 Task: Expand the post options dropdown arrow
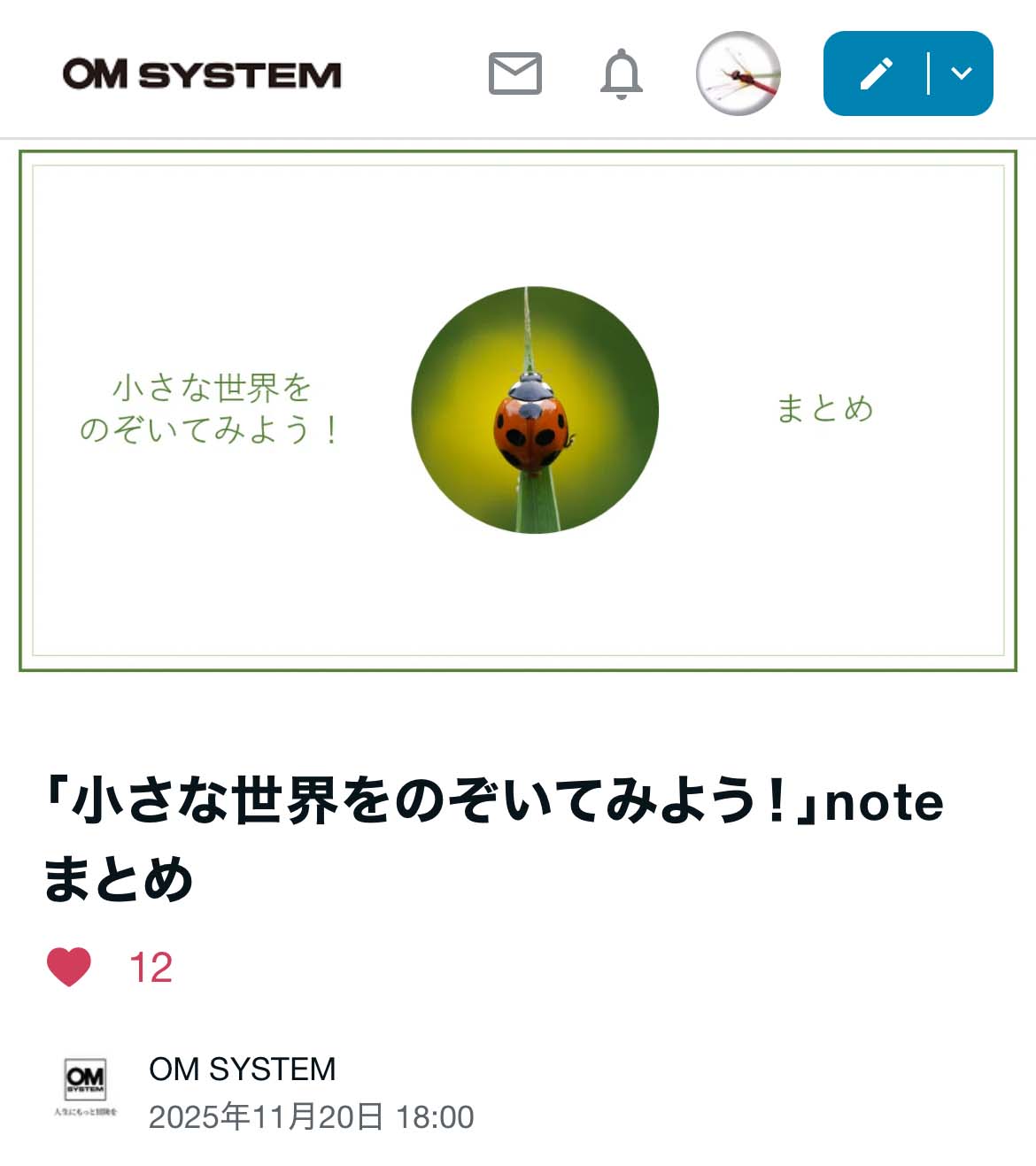[x=962, y=73]
